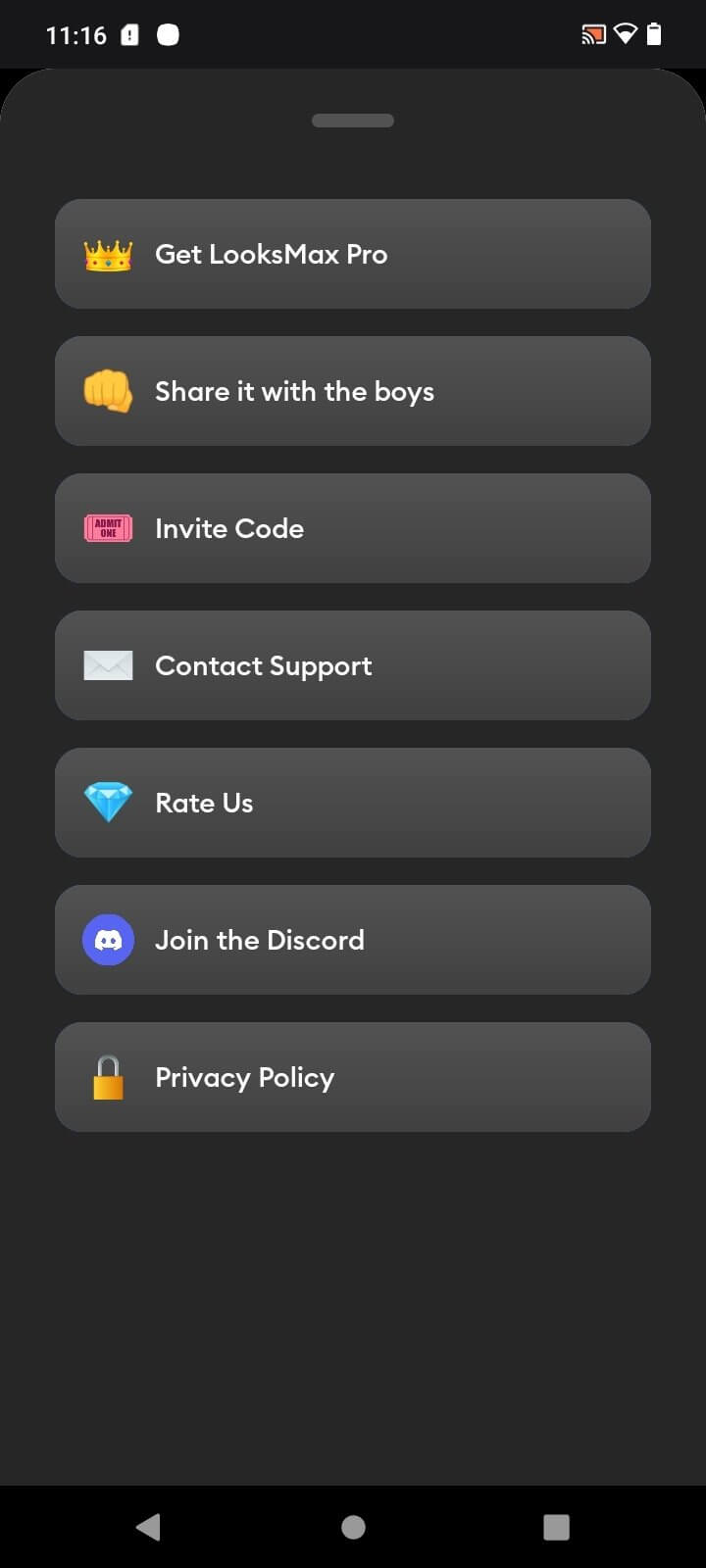Click the exclamation notification icon near the clock

[x=128, y=34]
